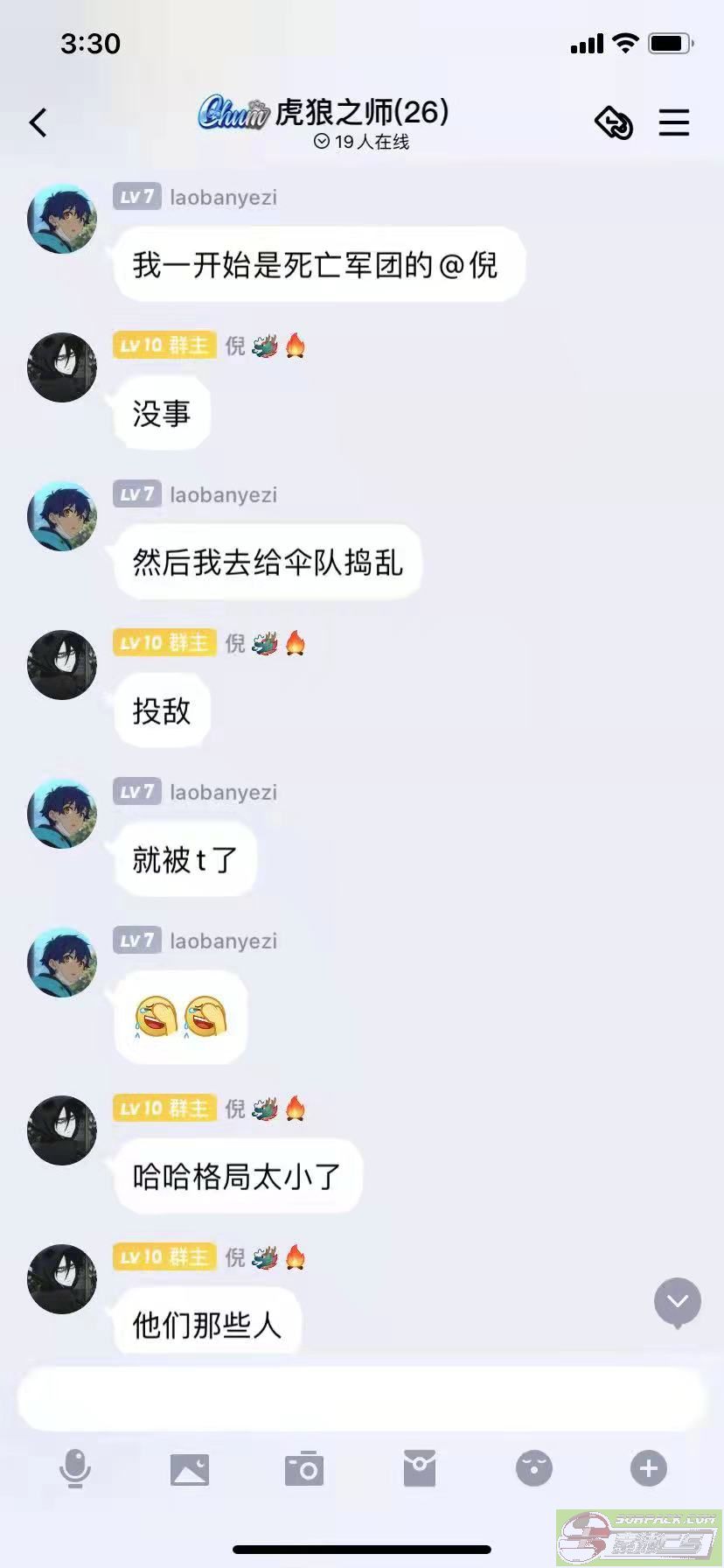Screen dimensions: 724x1568
Task: Open laobanyezi's avatar next to 就被t了
Action: [x=62, y=814]
